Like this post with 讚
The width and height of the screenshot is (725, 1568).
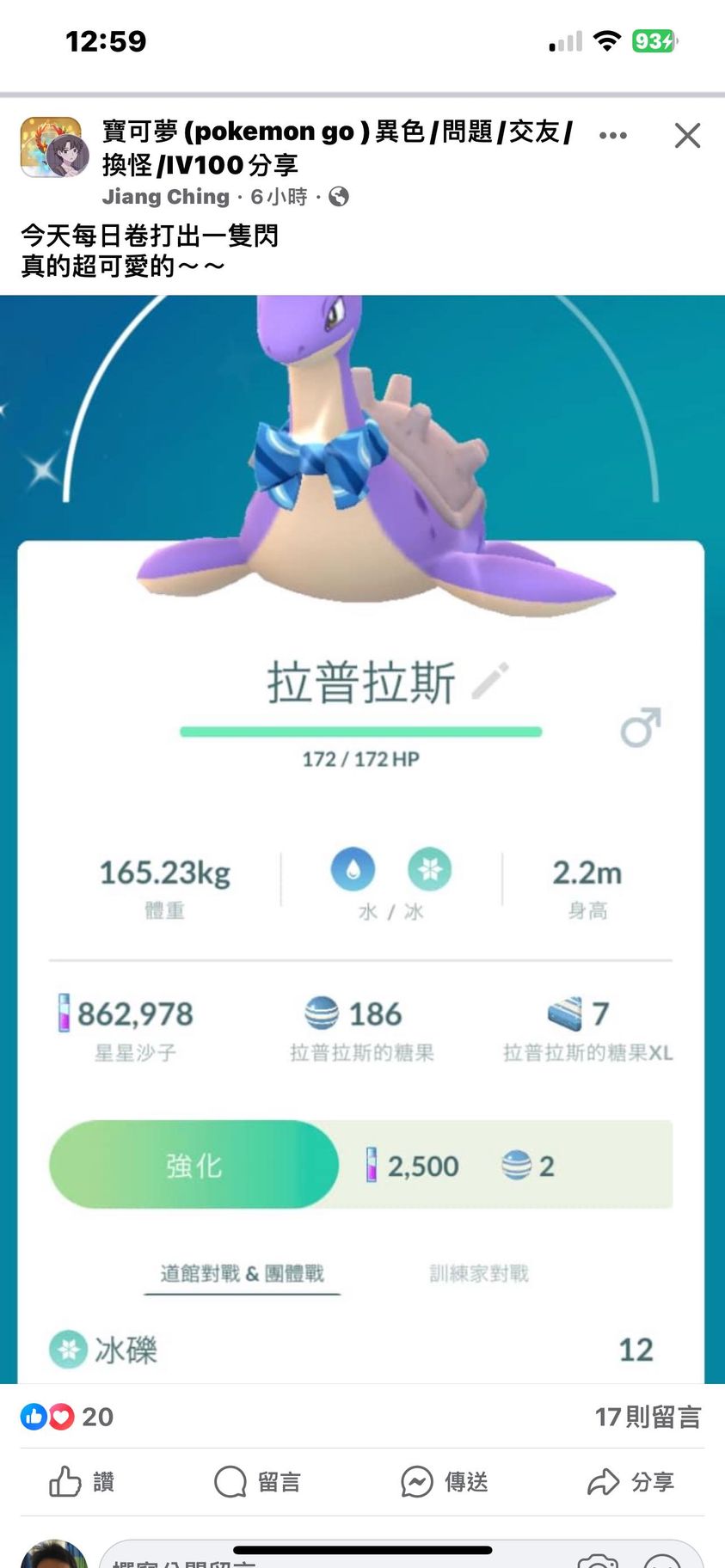(x=82, y=1481)
